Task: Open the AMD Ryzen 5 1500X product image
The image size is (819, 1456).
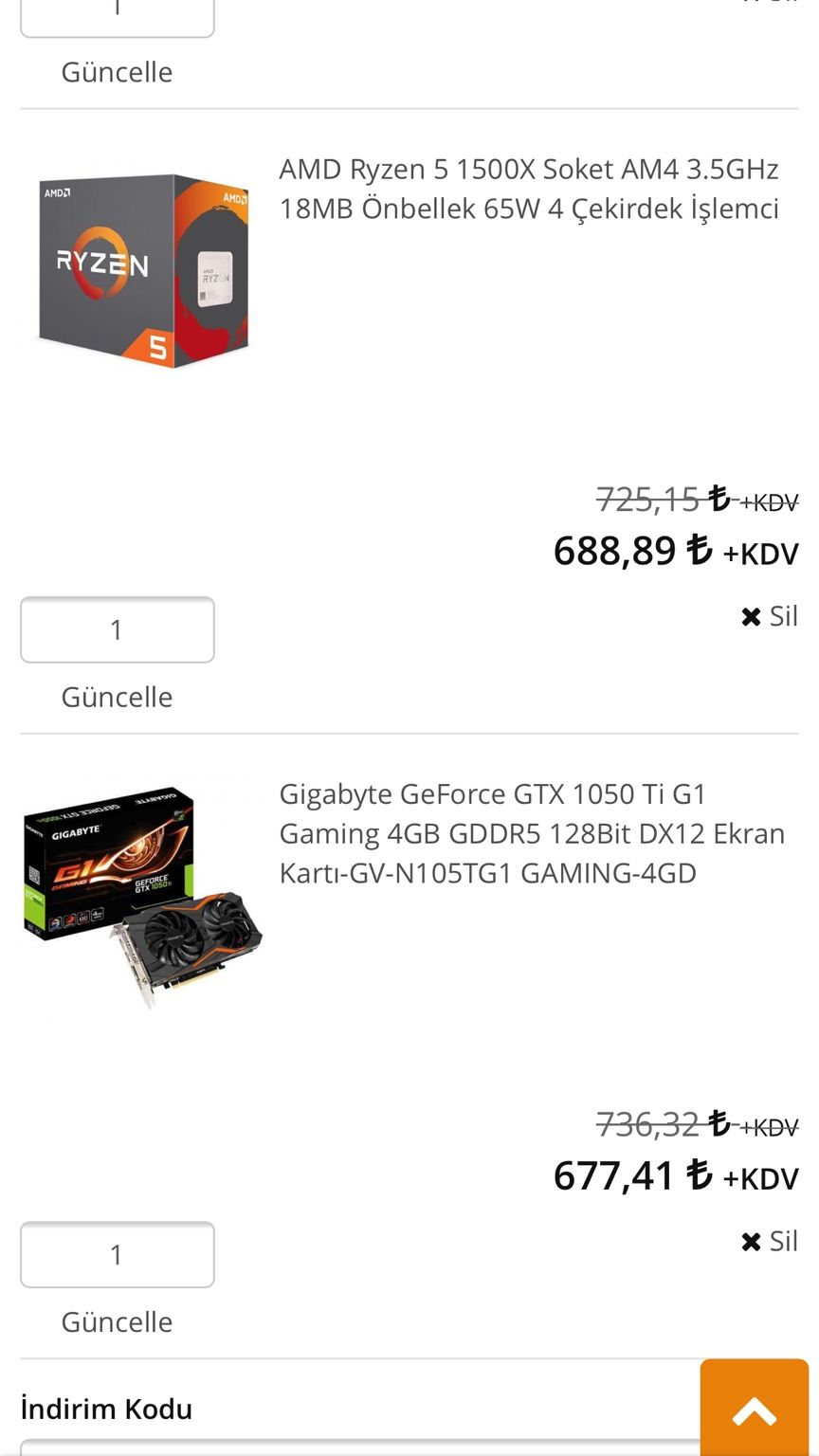Action: coord(142,269)
